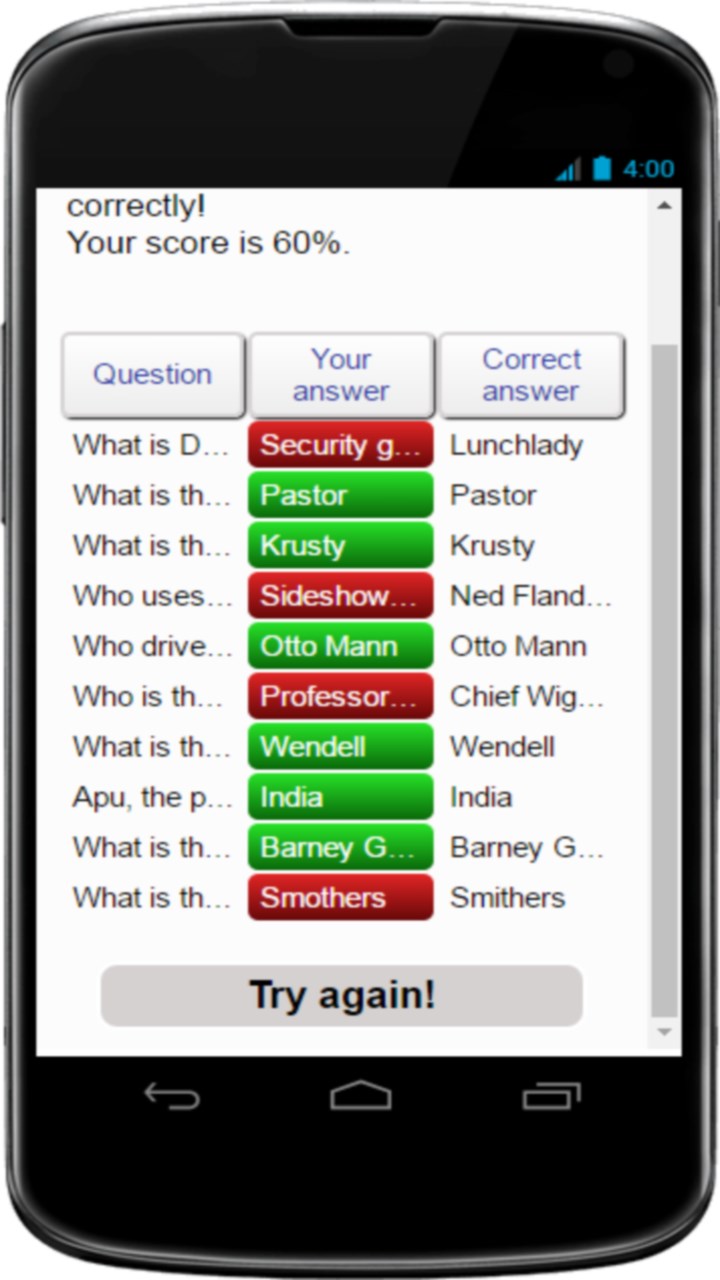This screenshot has width=720, height=1280.
Task: Tap the Android back navigation icon
Action: 170,1097
